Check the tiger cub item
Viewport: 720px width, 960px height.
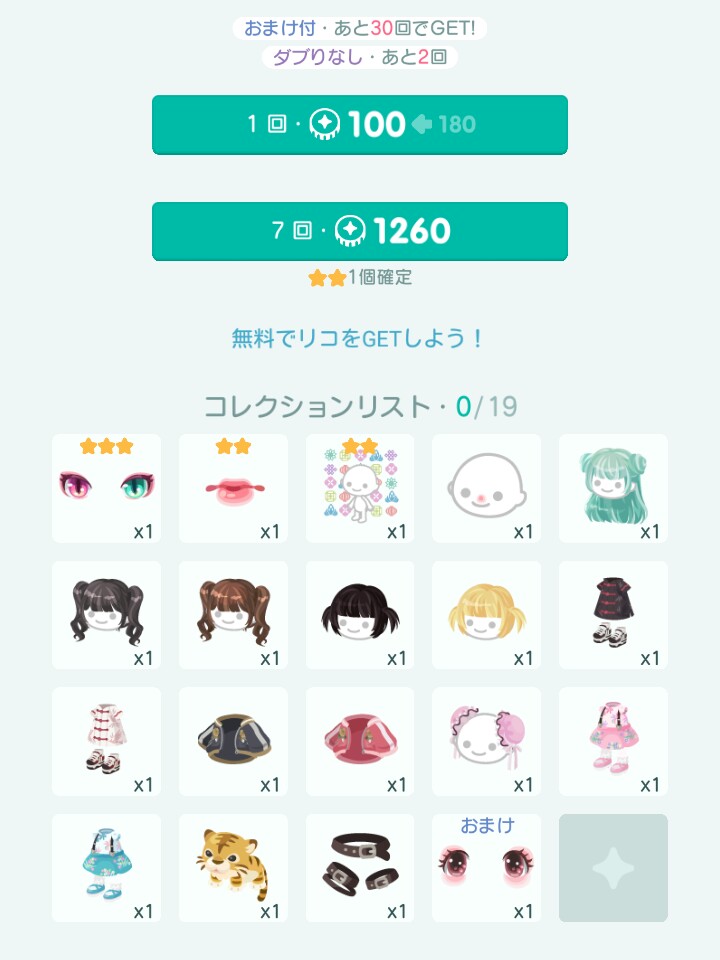point(233,868)
